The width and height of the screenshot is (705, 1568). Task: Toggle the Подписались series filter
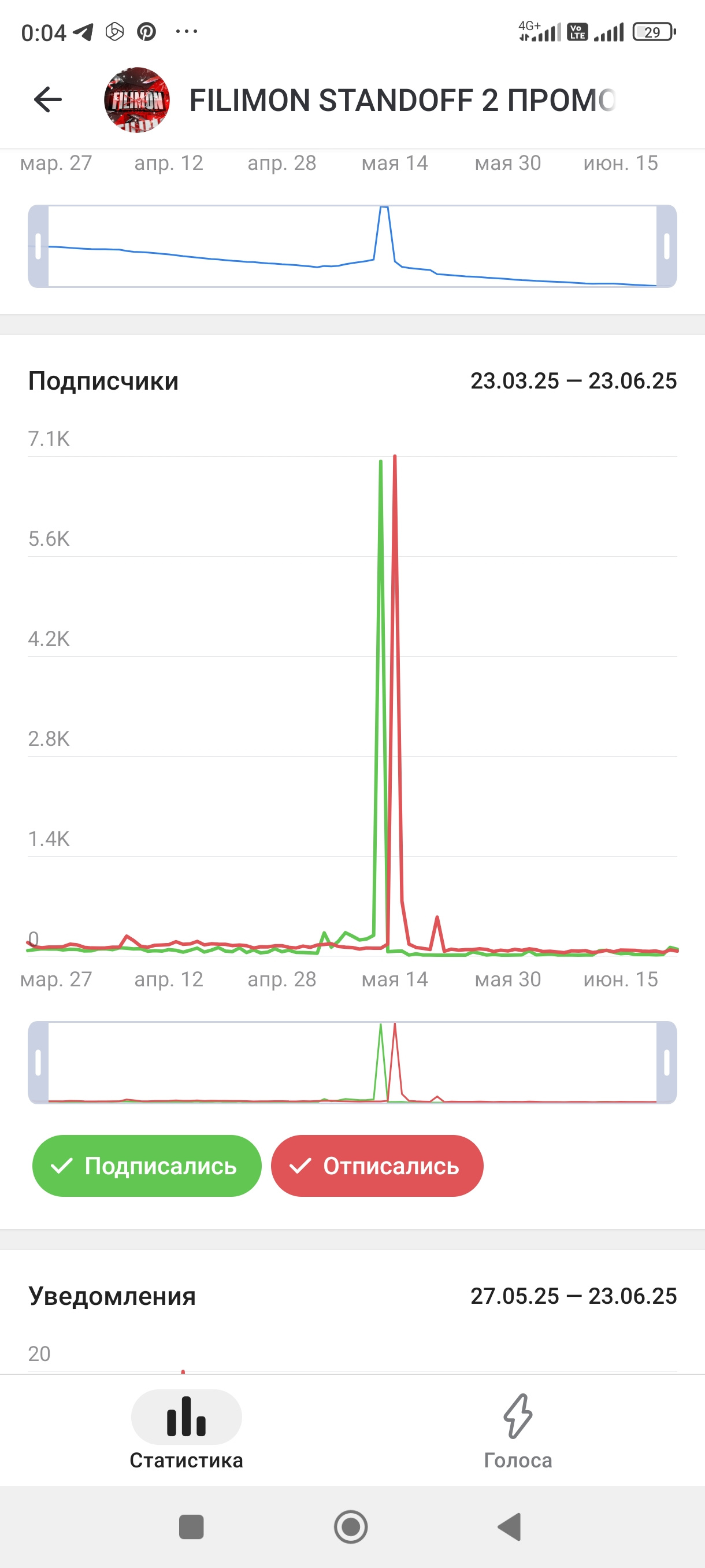coord(147,1166)
